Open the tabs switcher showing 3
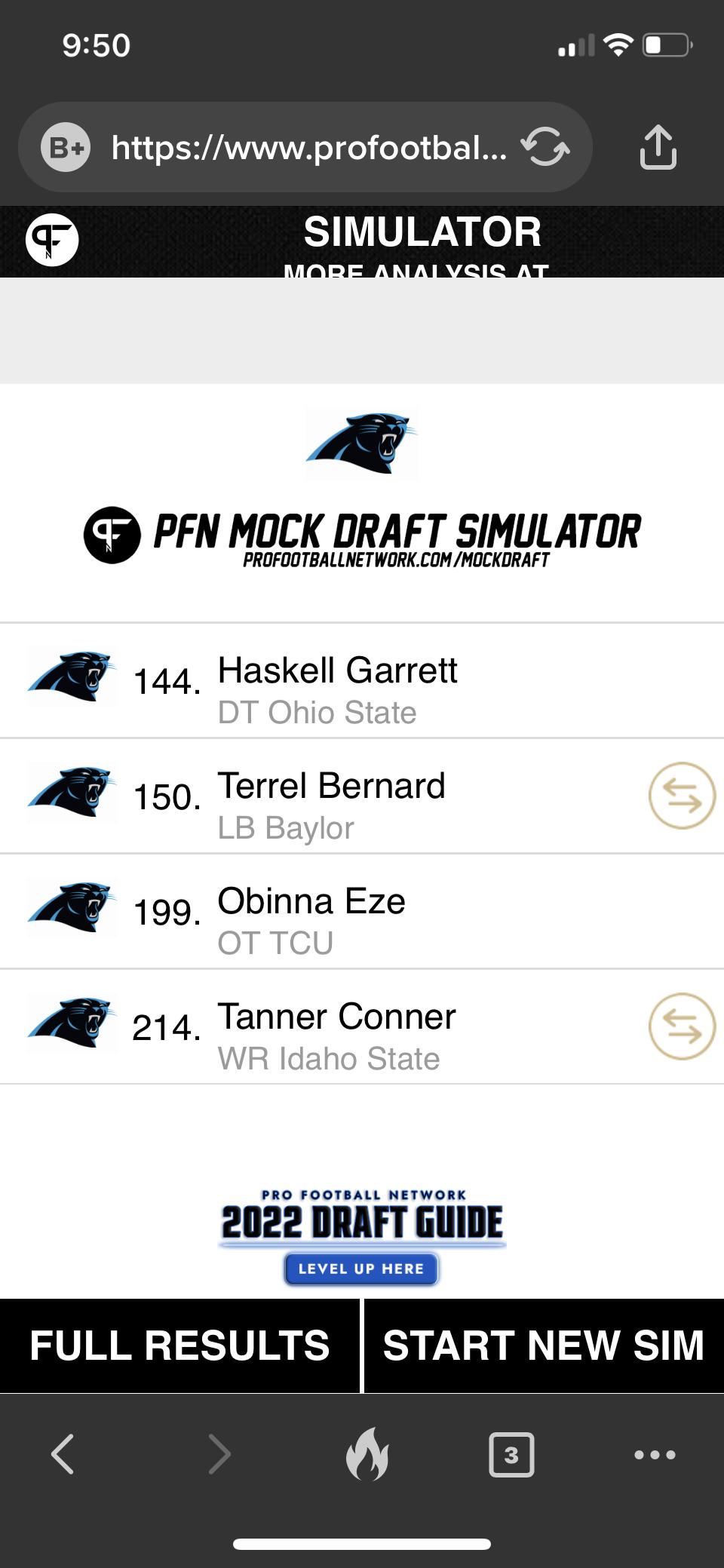The width and height of the screenshot is (724, 1568). pos(511,1454)
